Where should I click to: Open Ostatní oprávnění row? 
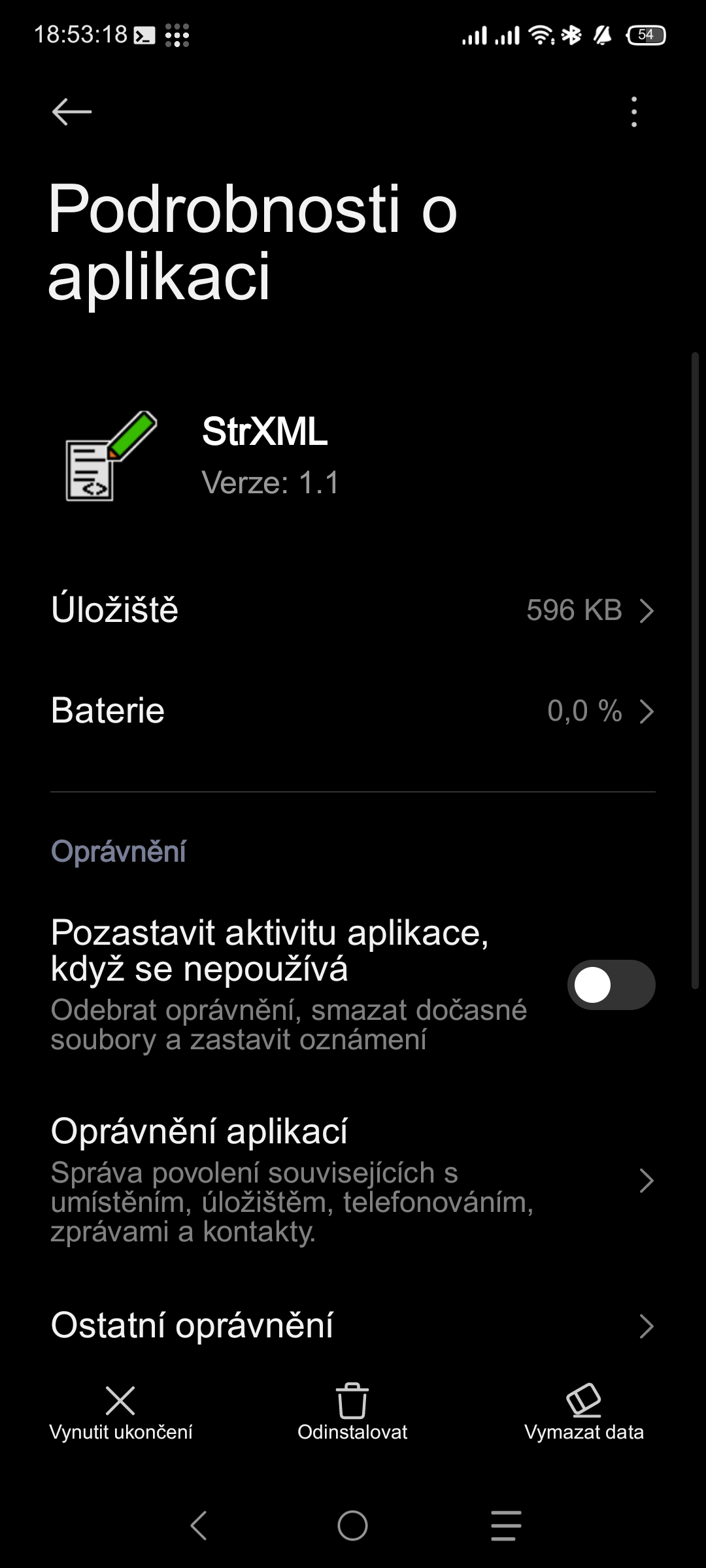point(353,1326)
